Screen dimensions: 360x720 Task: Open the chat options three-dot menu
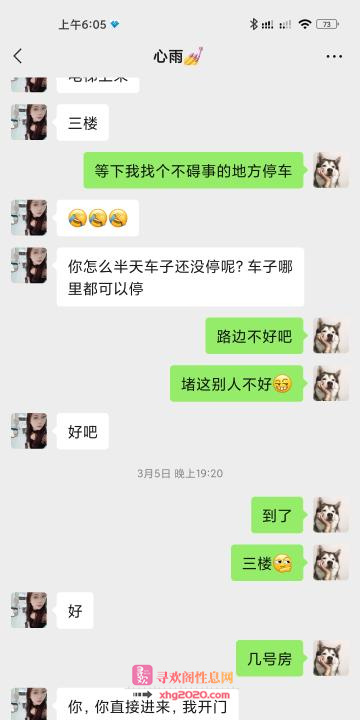[x=334, y=56]
